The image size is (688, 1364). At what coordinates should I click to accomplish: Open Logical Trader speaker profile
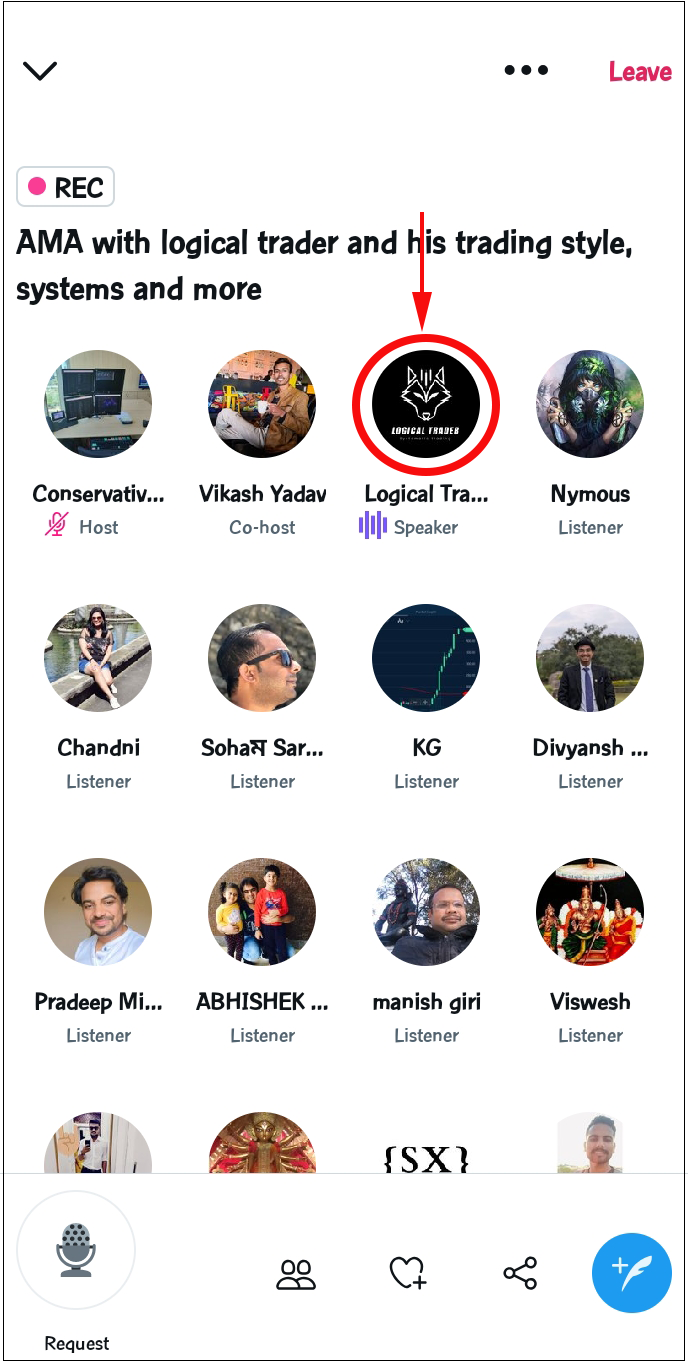pyautogui.click(x=426, y=404)
